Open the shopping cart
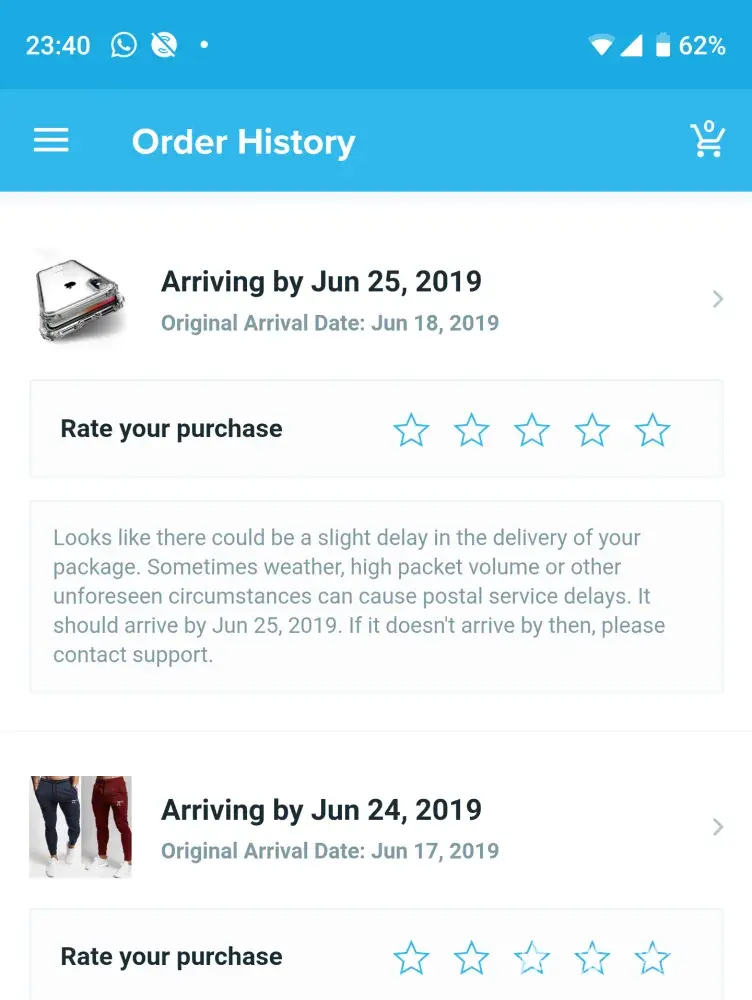This screenshot has width=752, height=1000. coord(708,140)
